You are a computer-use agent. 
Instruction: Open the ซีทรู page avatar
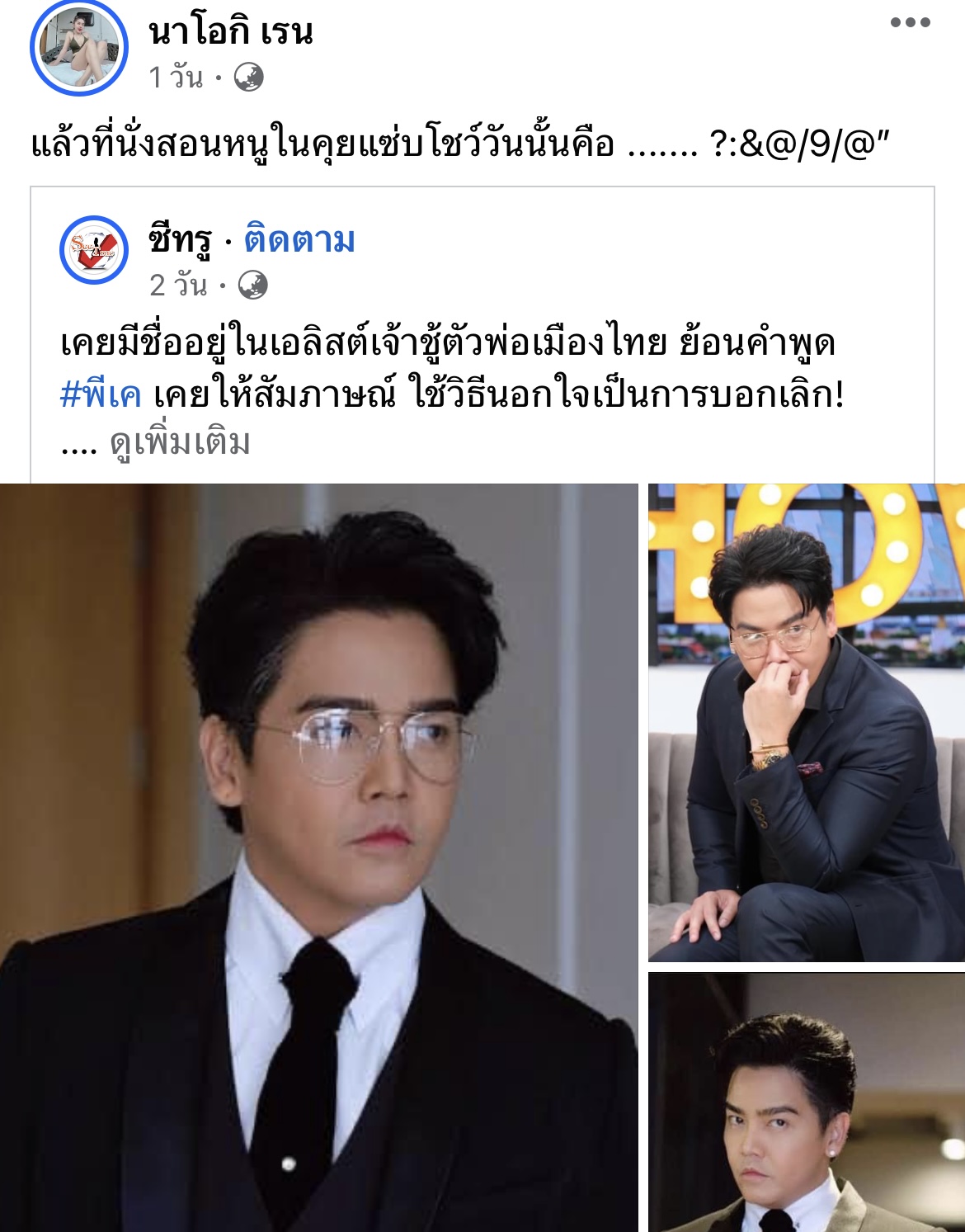(94, 250)
